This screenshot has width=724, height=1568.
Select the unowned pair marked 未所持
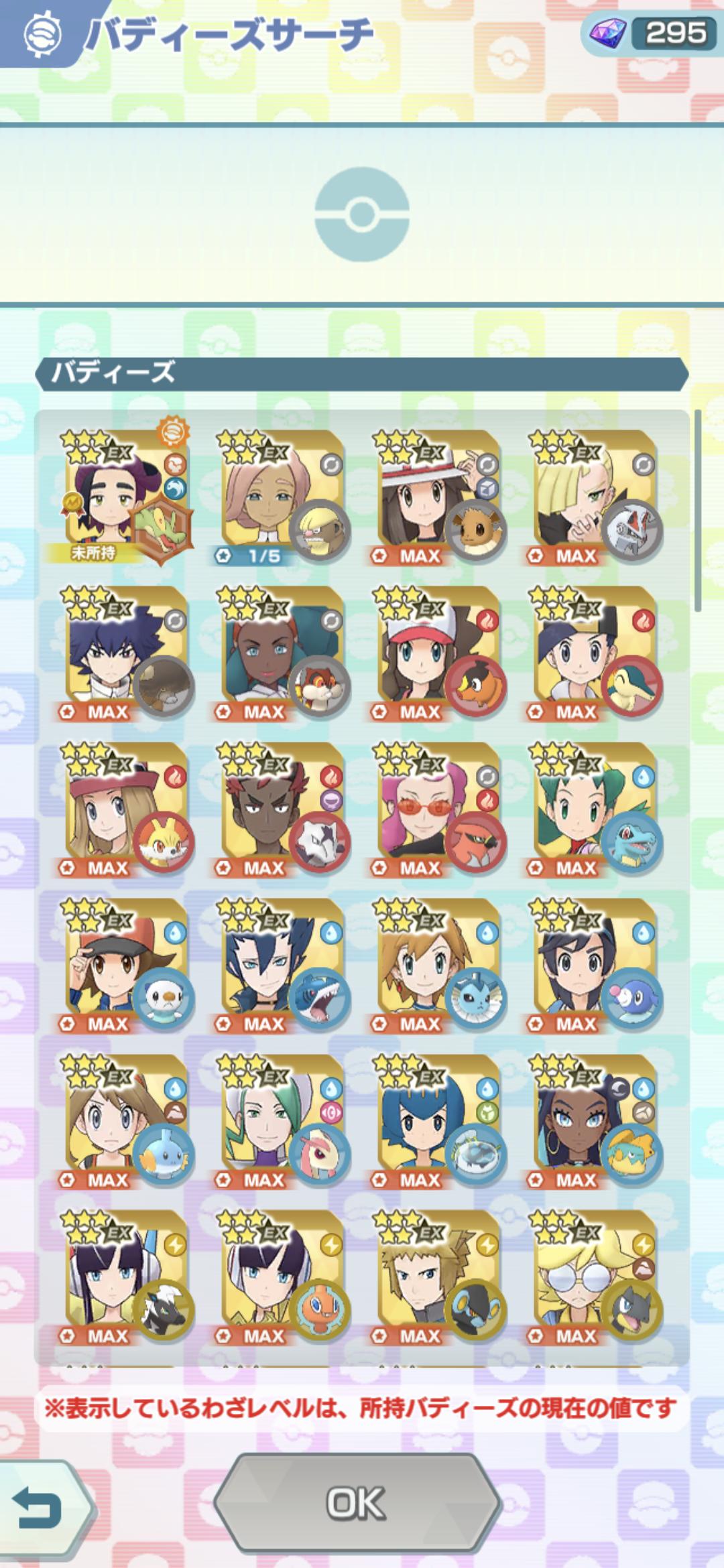pos(126,497)
